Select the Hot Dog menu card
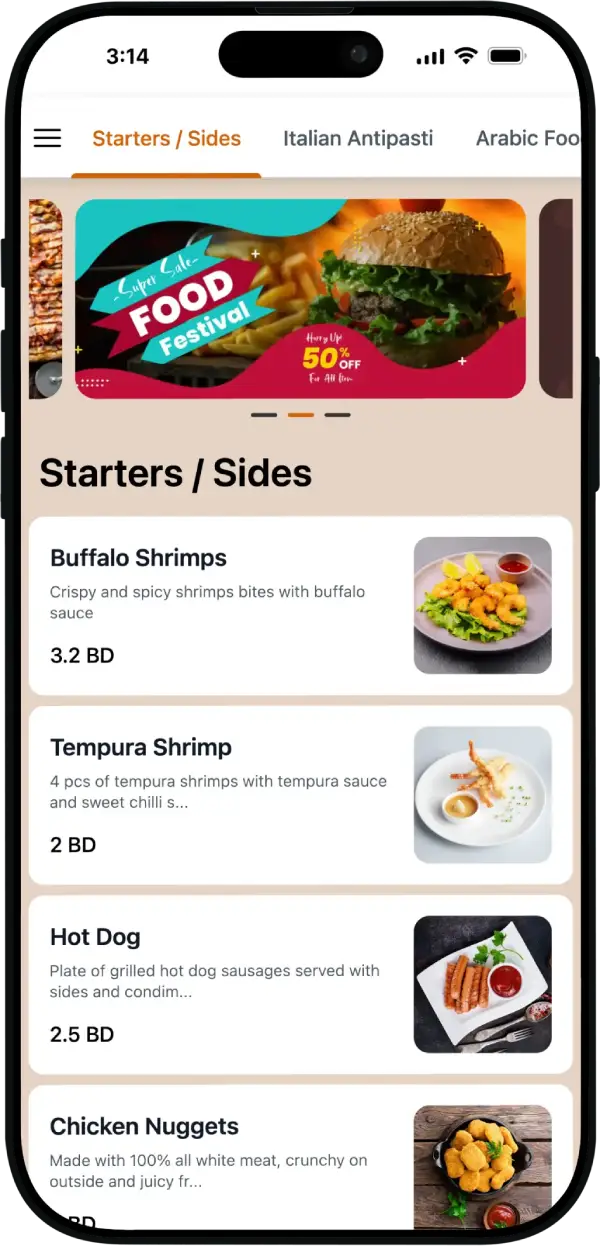 [x=300, y=984]
